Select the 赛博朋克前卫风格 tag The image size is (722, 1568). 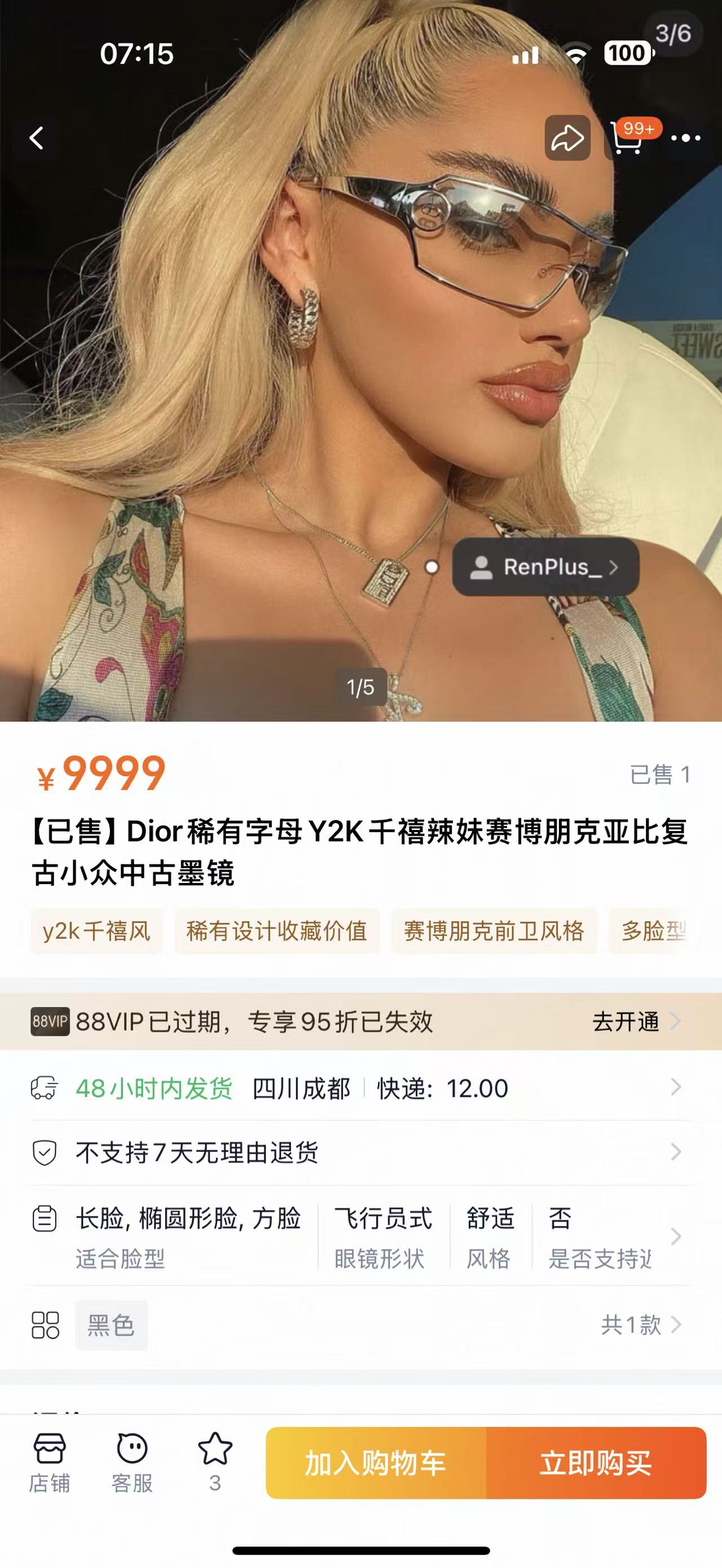click(494, 931)
